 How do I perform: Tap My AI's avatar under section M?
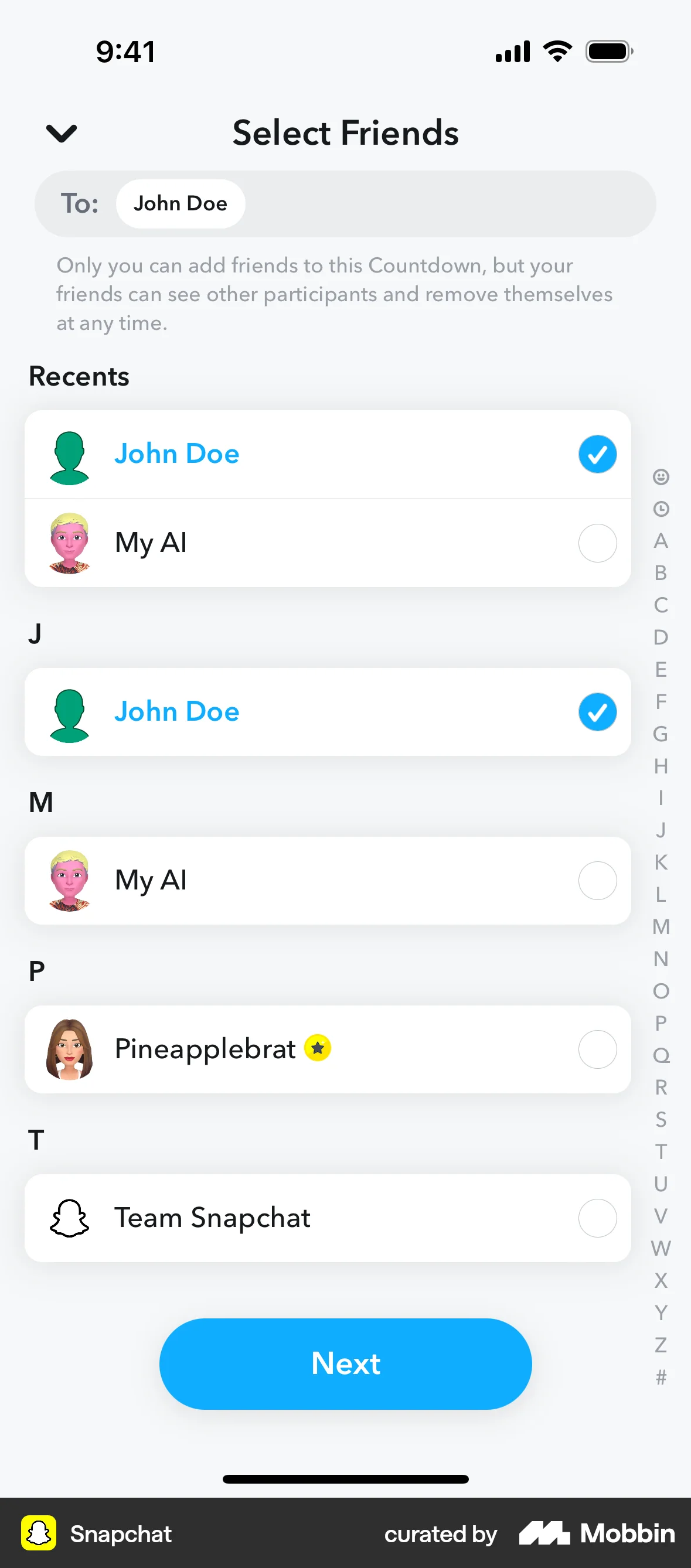click(x=69, y=881)
